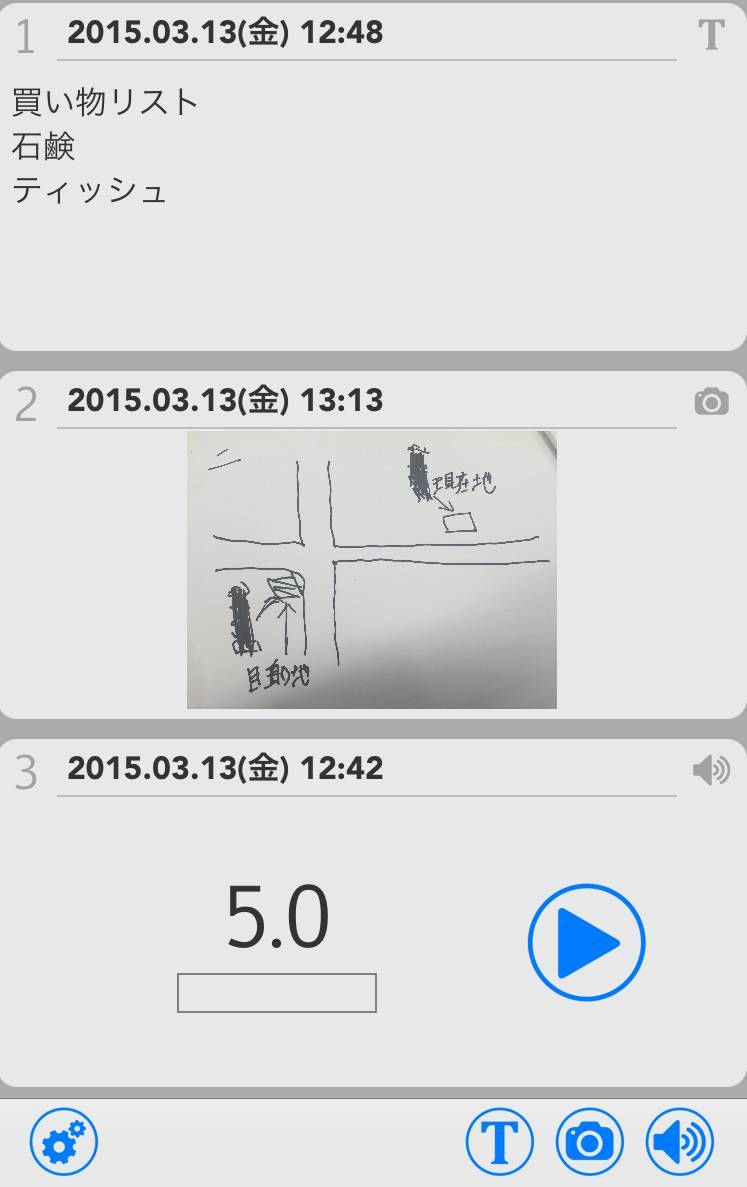Image resolution: width=747 pixels, height=1187 pixels.
Task: Add a new text memo
Action: 499,1141
